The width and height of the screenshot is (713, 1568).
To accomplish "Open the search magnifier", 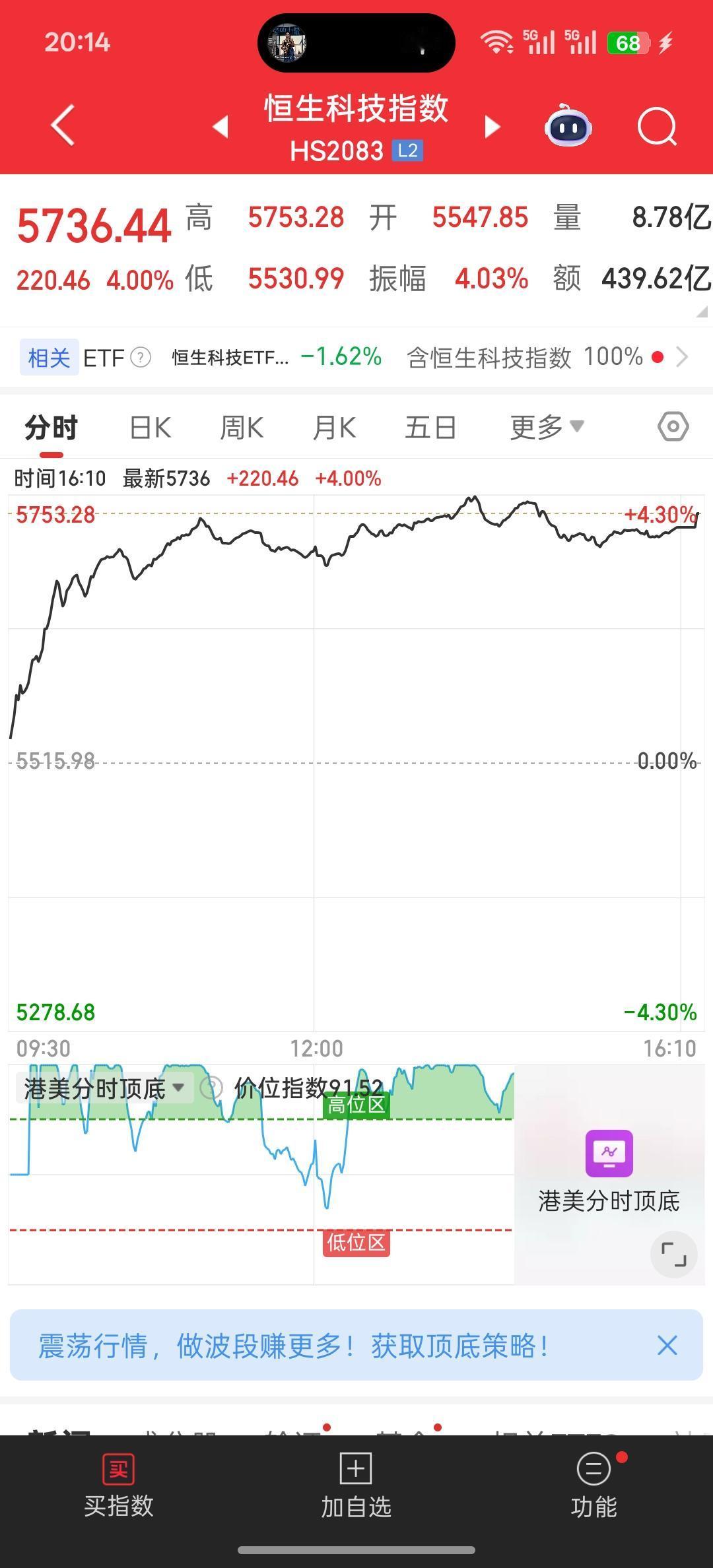I will 657,125.
